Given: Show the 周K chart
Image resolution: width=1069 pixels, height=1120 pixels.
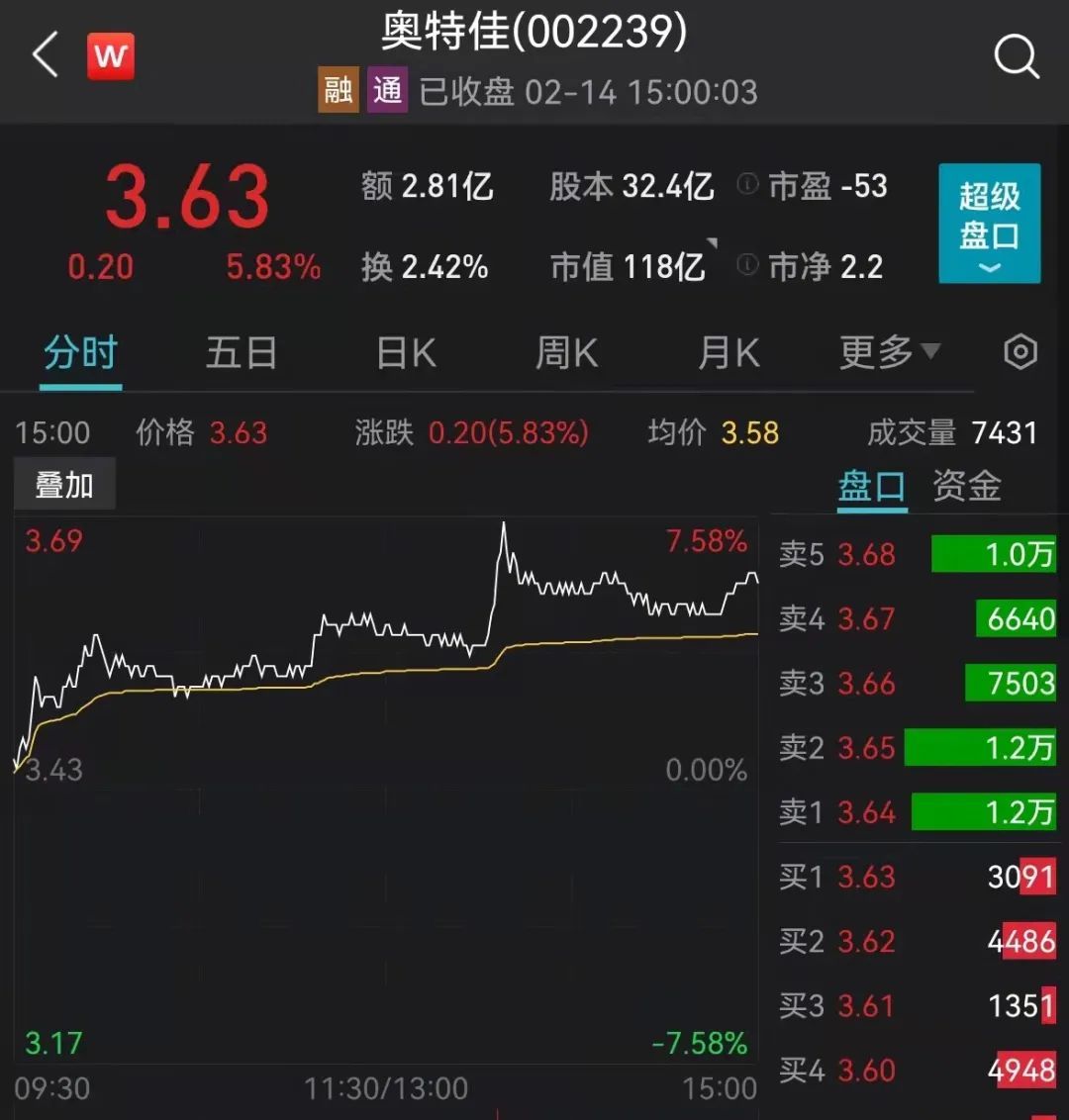Looking at the screenshot, I should [x=566, y=353].
